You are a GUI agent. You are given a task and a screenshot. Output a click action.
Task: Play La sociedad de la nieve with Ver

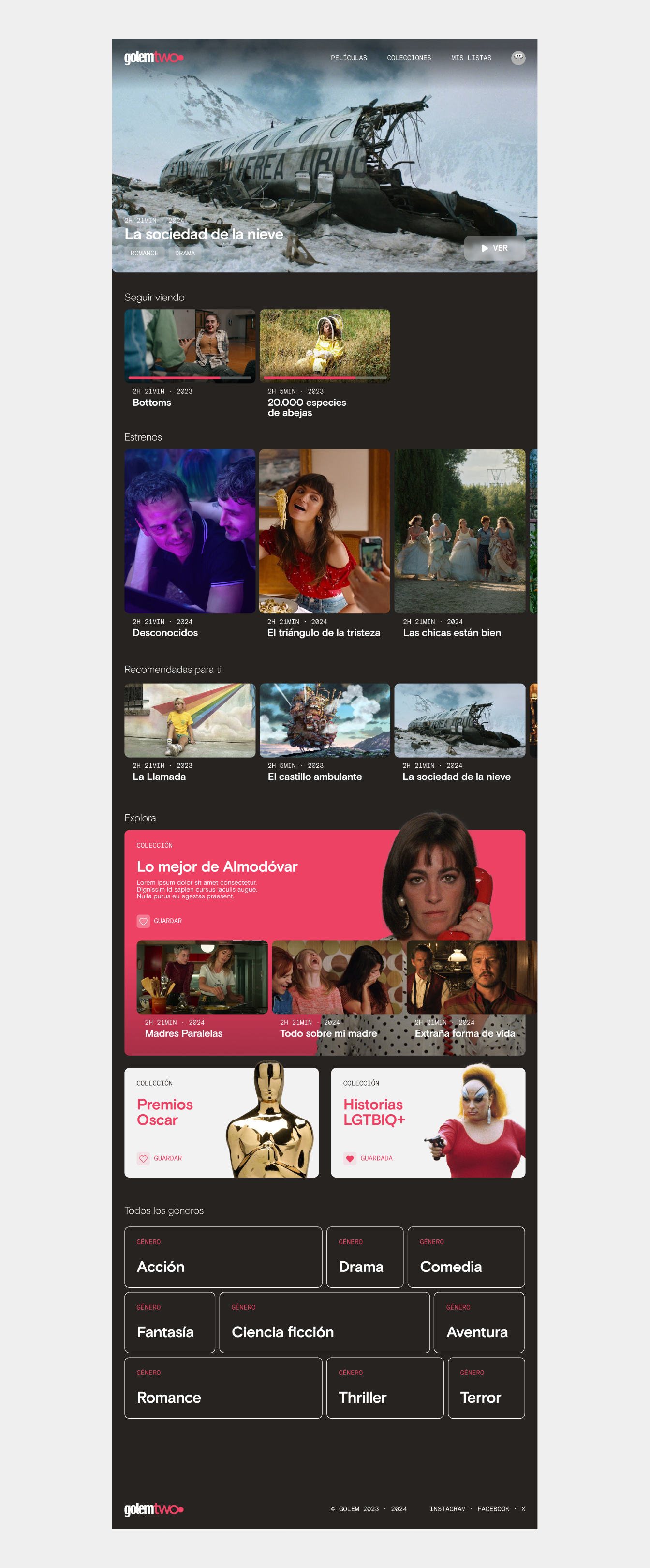pyautogui.click(x=494, y=248)
